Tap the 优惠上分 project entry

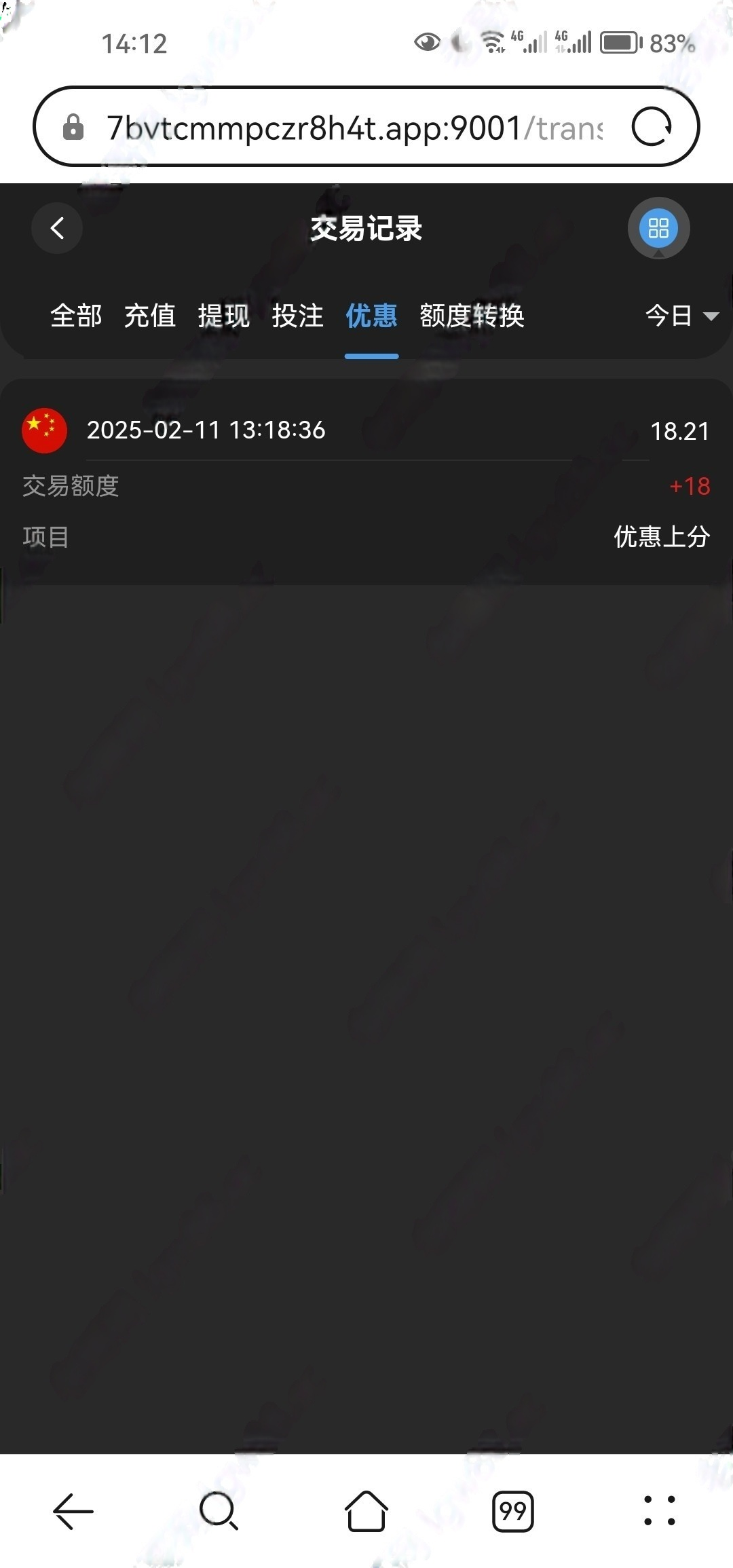tap(660, 536)
